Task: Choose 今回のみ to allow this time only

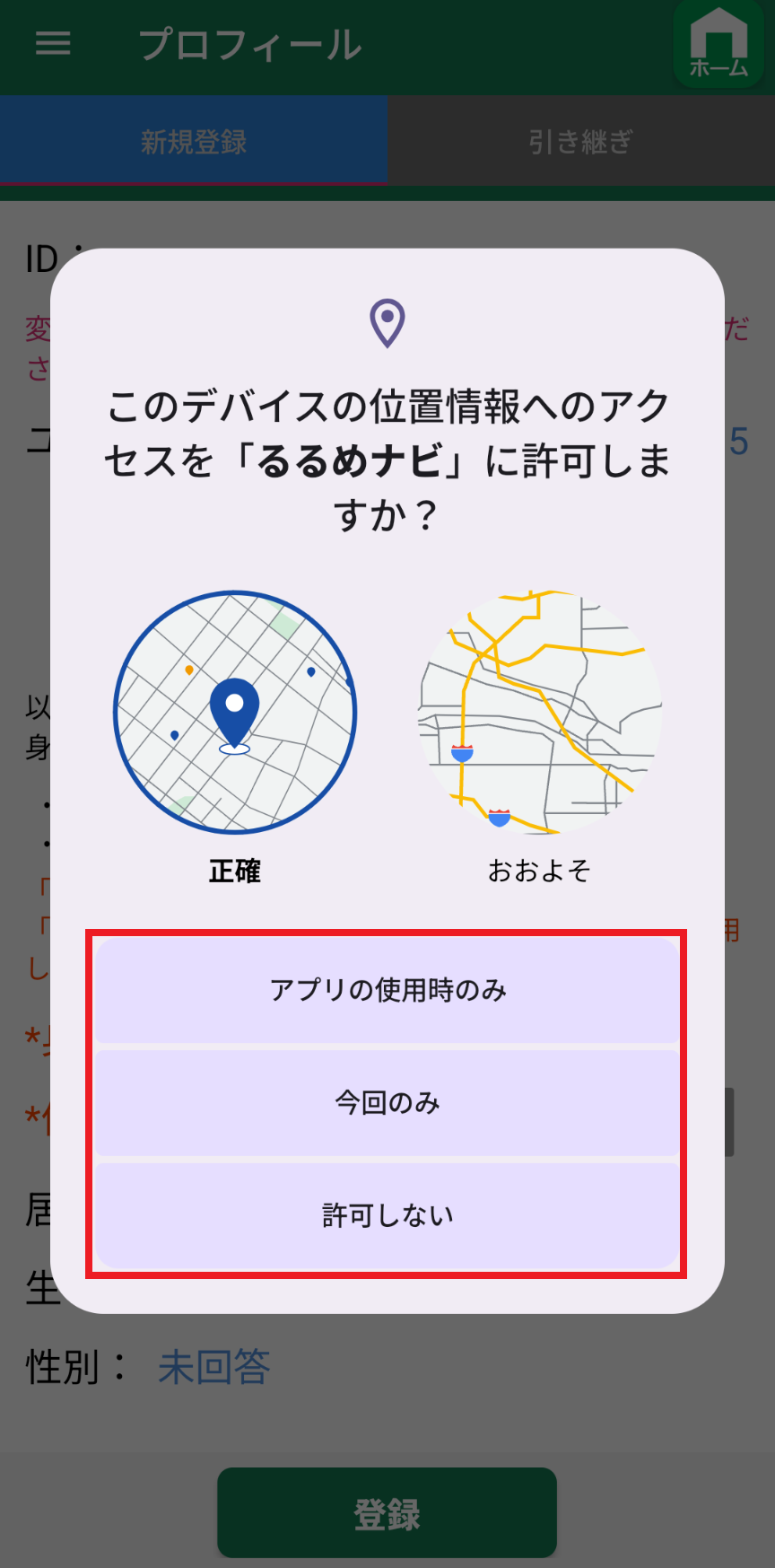Action: (387, 1103)
